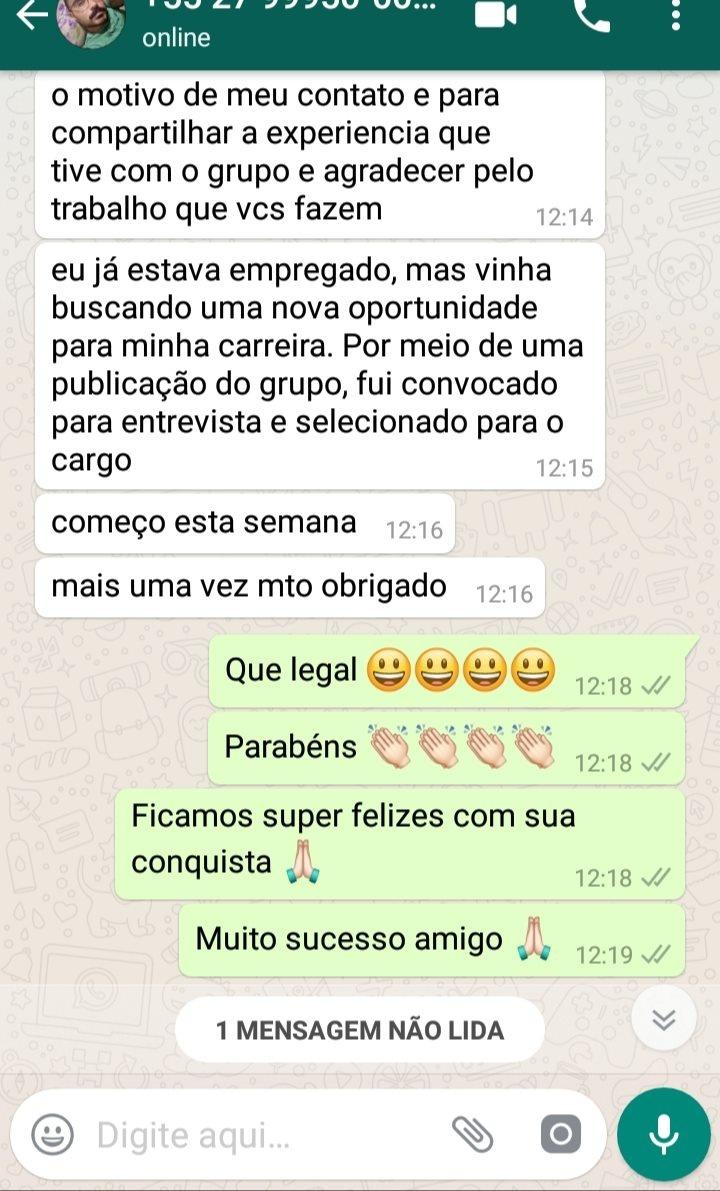Open the contact's profile photo
The image size is (720, 1191).
(90, 20)
